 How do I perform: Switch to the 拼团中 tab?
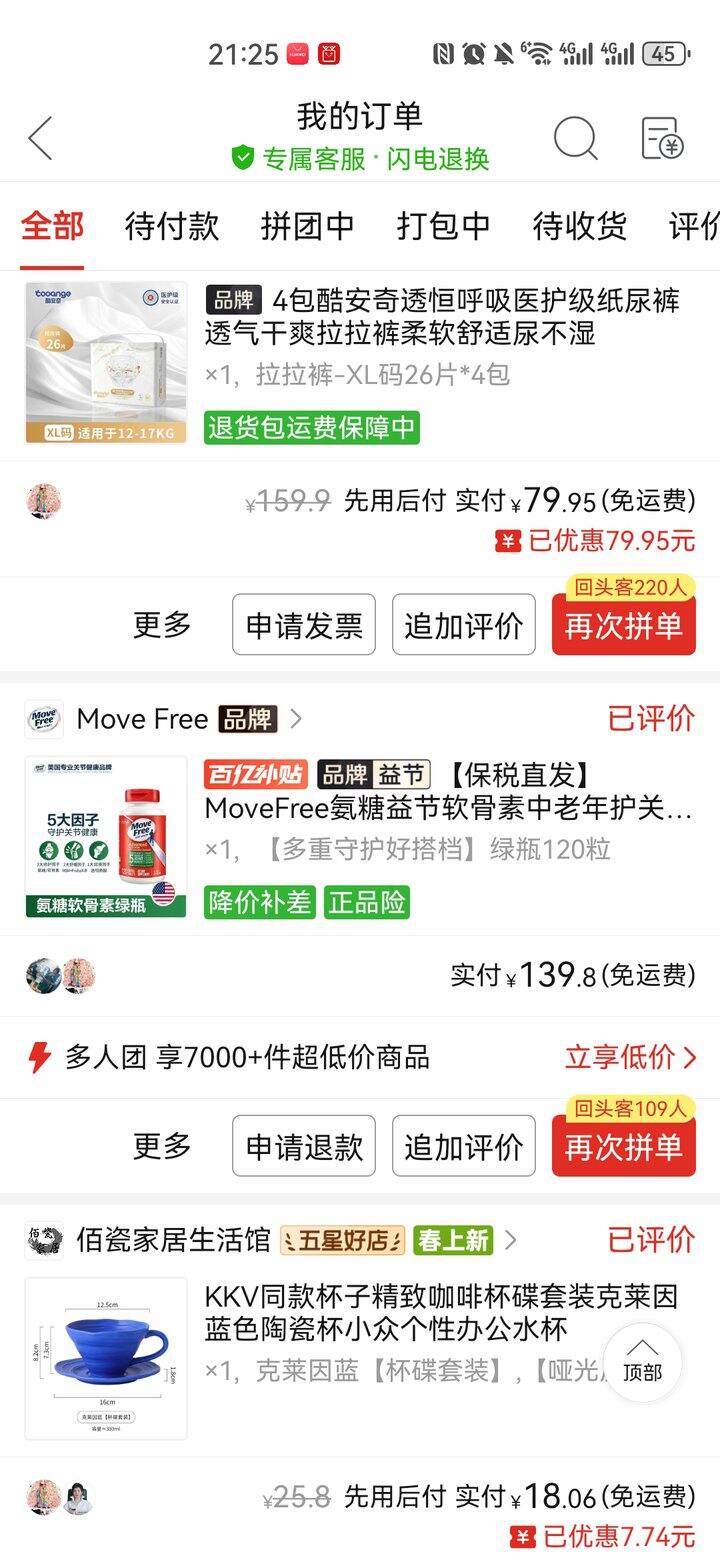click(x=307, y=226)
